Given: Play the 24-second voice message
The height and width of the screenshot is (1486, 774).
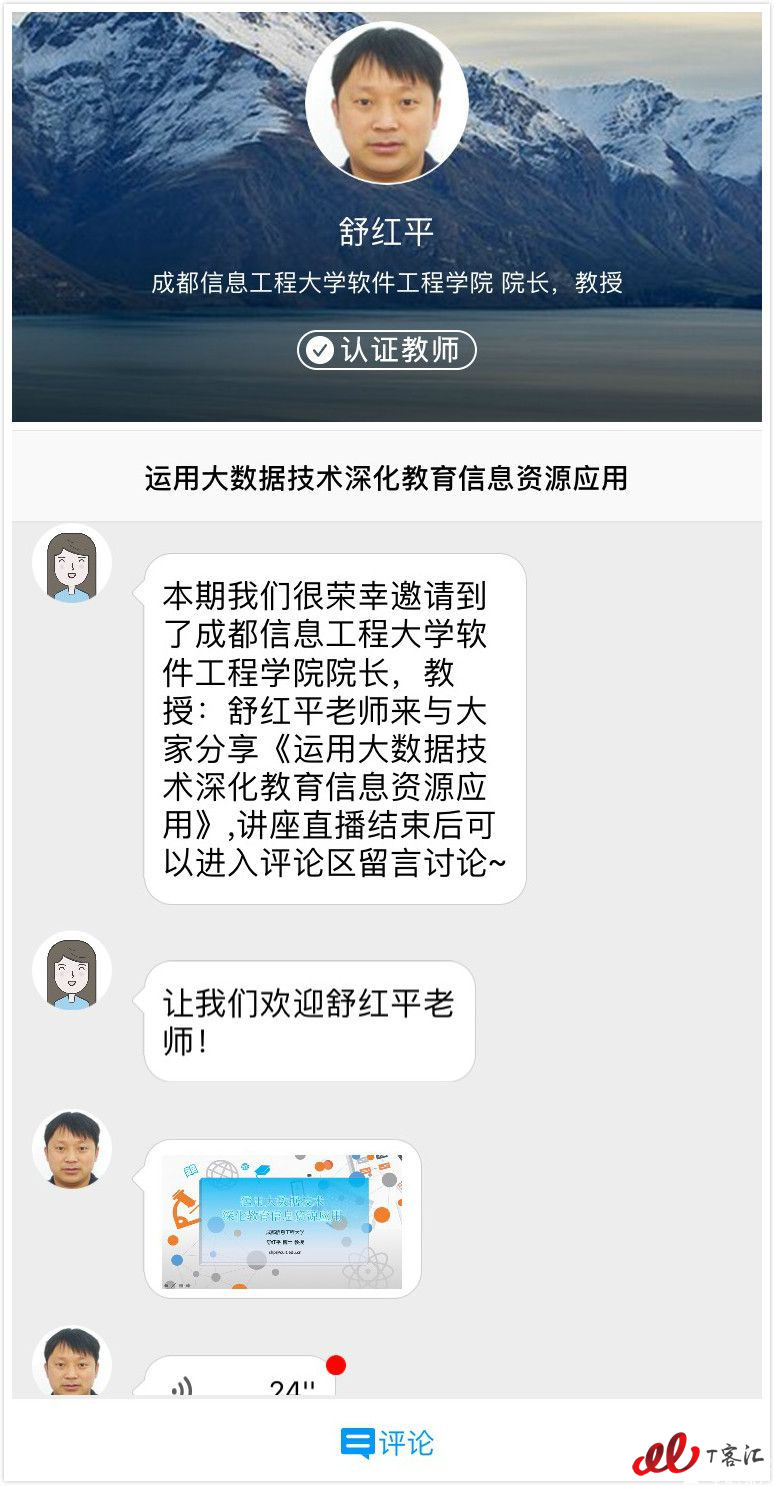Looking at the screenshot, I should point(240,1379).
